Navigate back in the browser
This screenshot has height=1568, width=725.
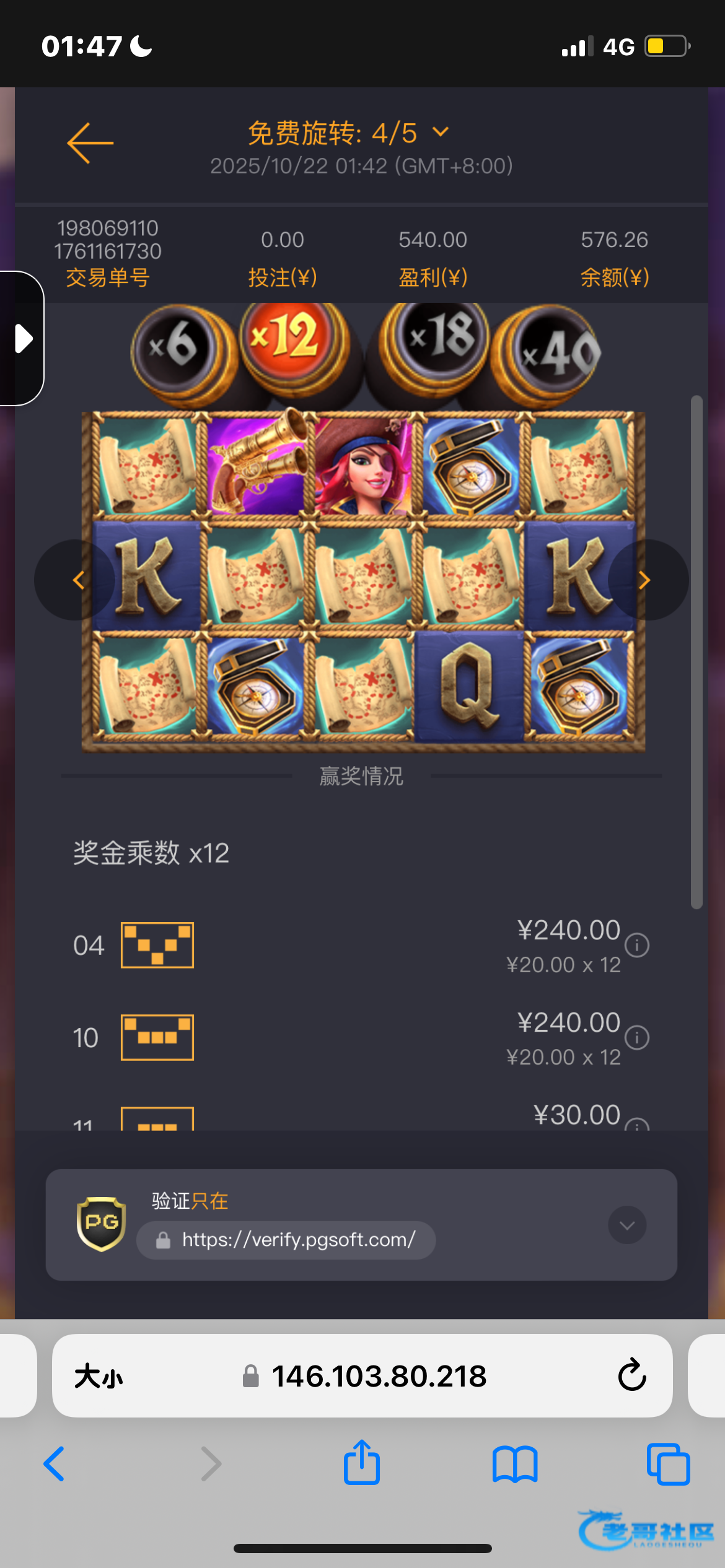coord(54,1464)
